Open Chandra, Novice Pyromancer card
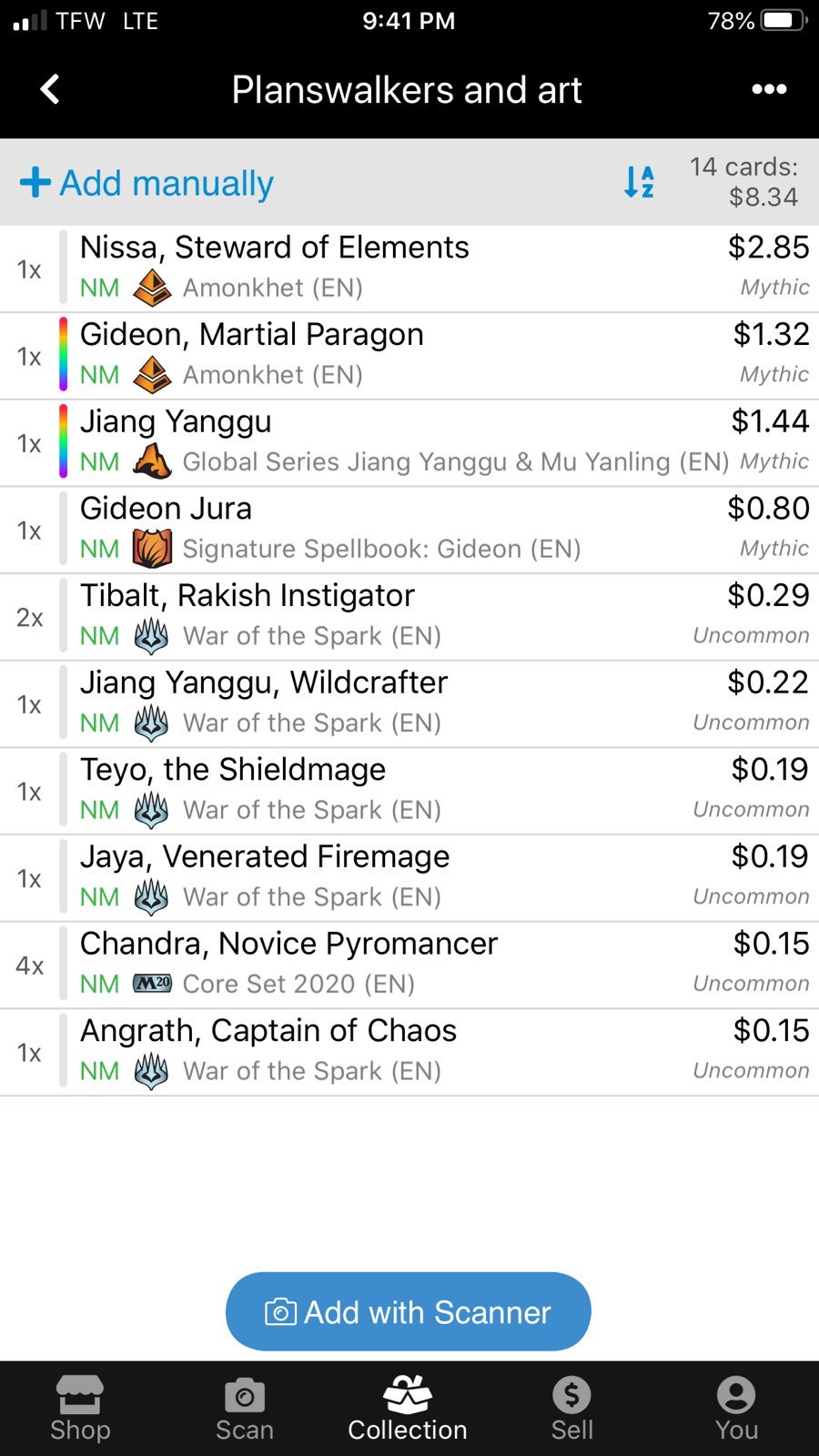 pyautogui.click(x=409, y=965)
